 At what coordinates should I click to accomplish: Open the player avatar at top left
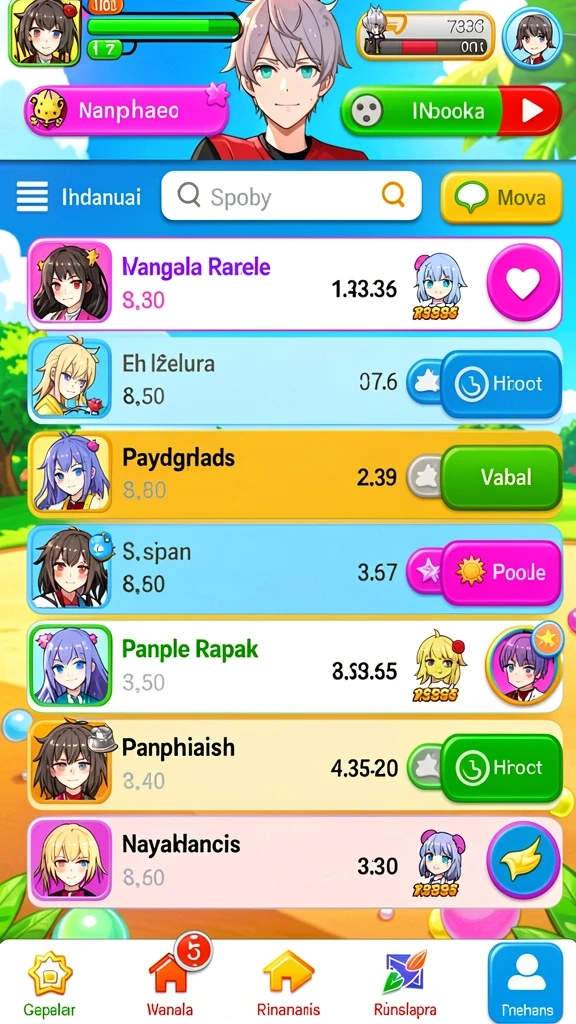coord(44,31)
